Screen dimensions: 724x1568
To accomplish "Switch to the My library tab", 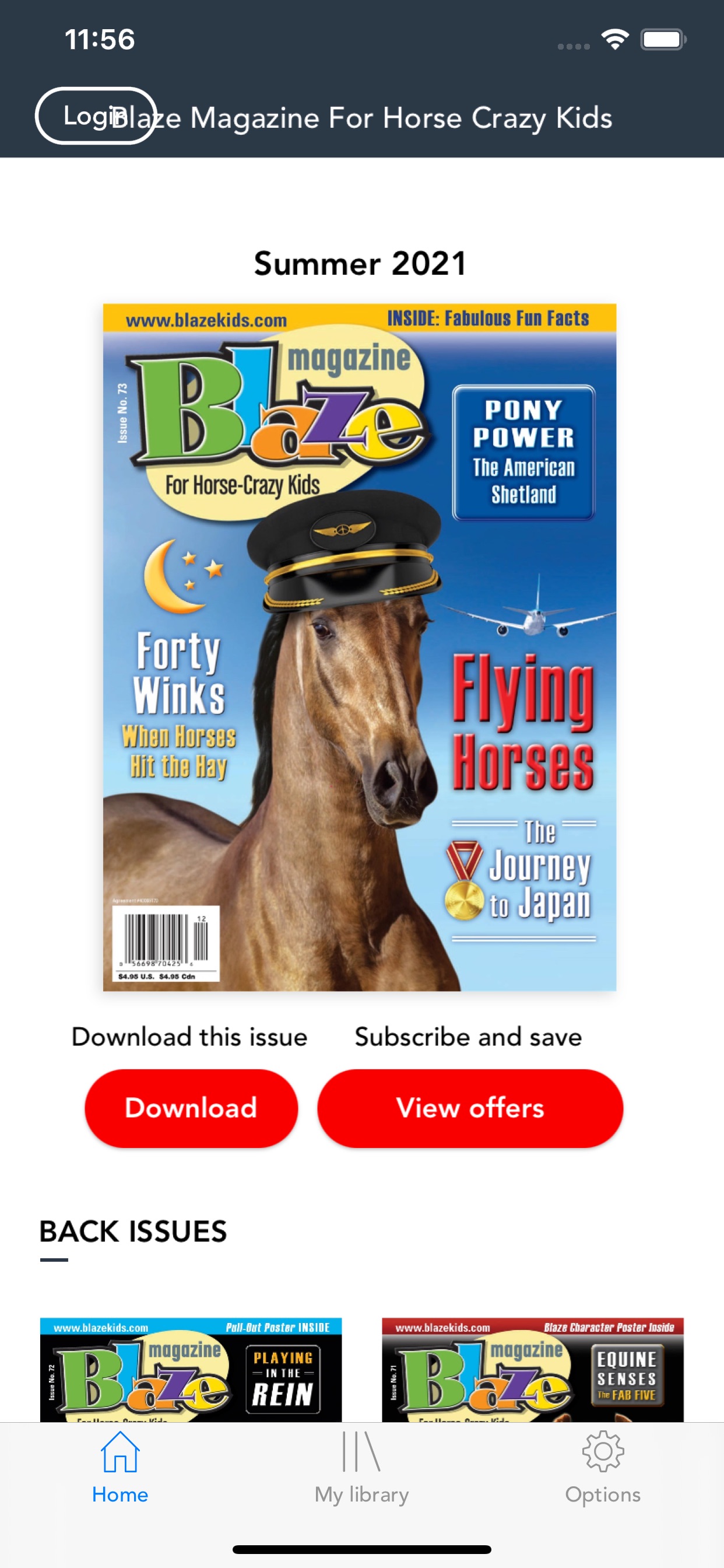I will coord(361,1468).
